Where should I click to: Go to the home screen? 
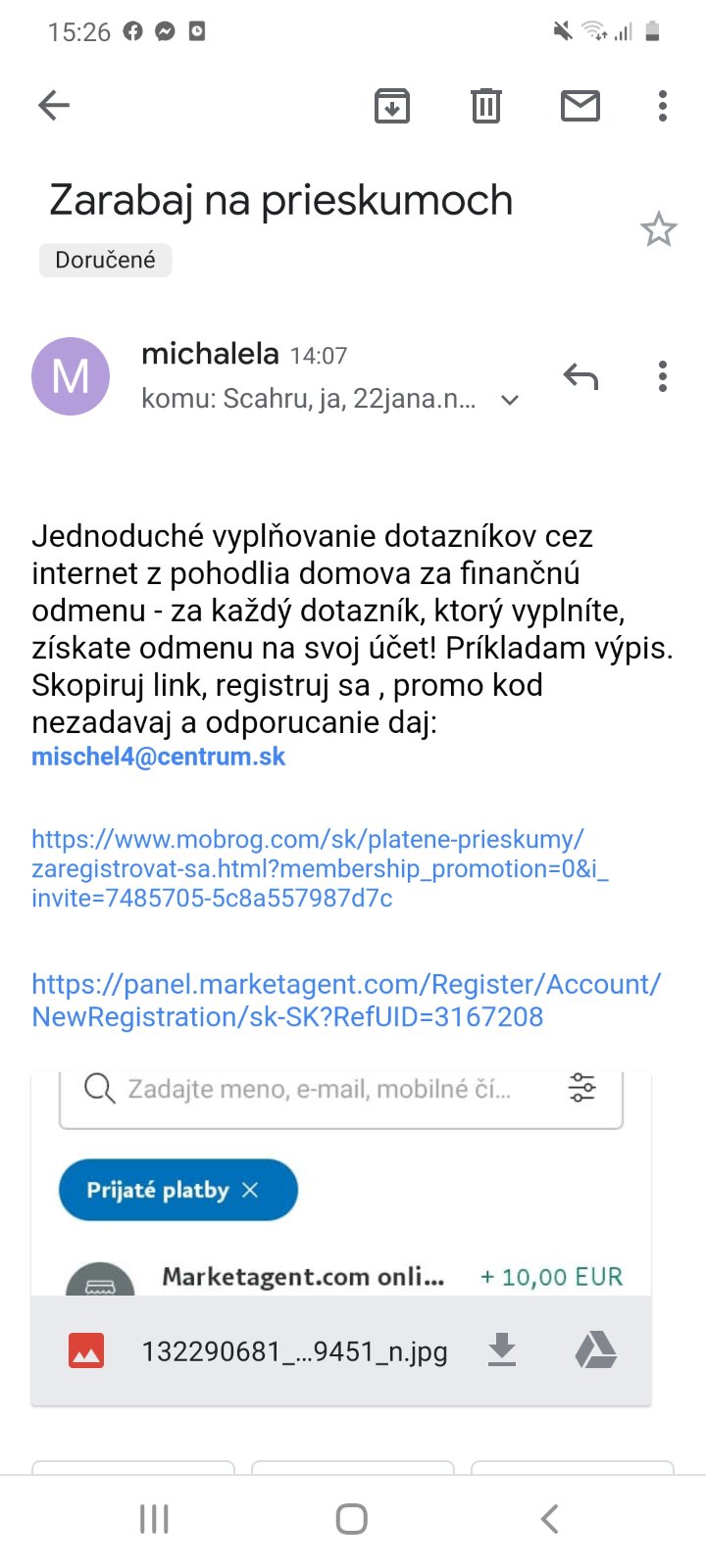352,1519
